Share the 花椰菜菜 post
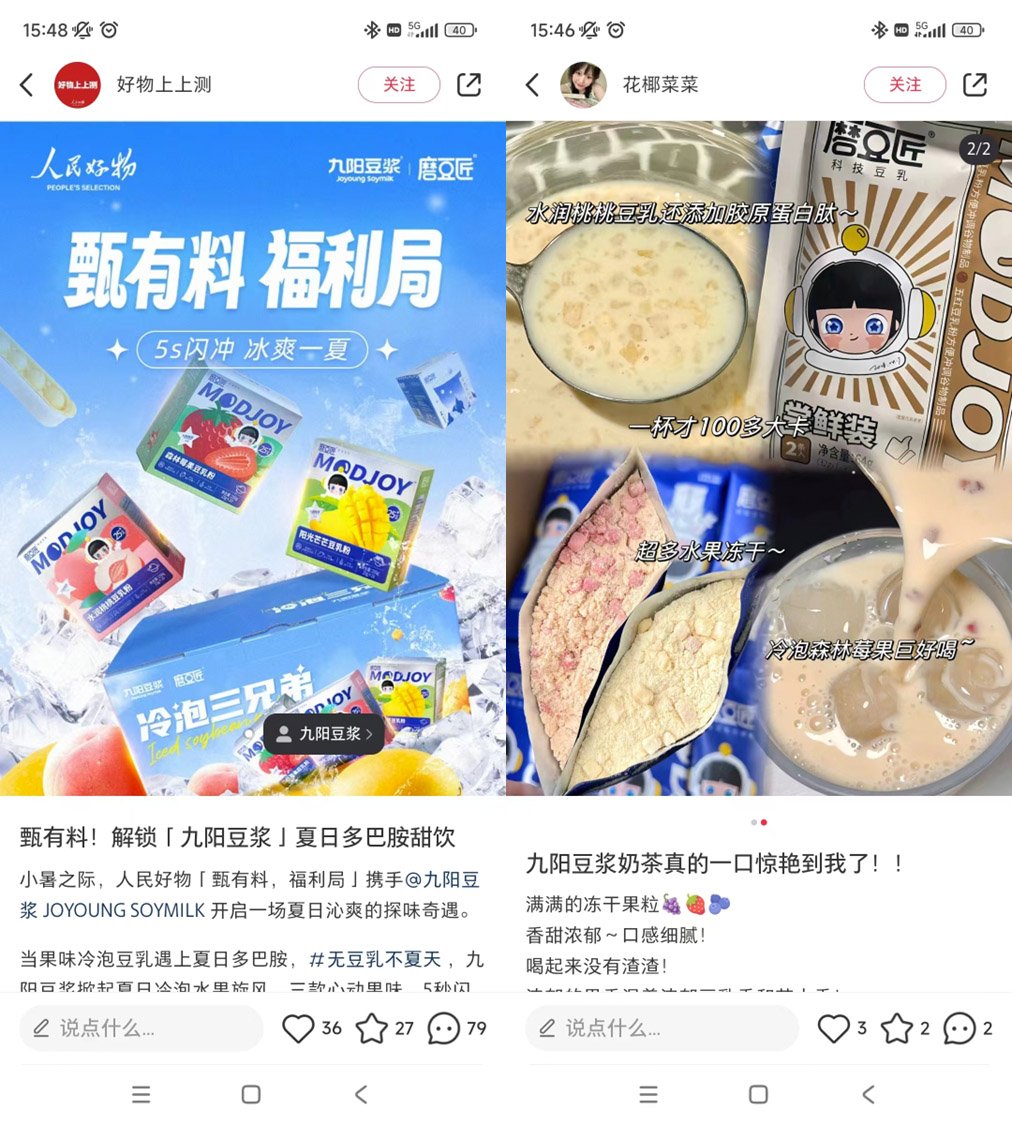The image size is (1012, 1125). pyautogui.click(x=975, y=85)
